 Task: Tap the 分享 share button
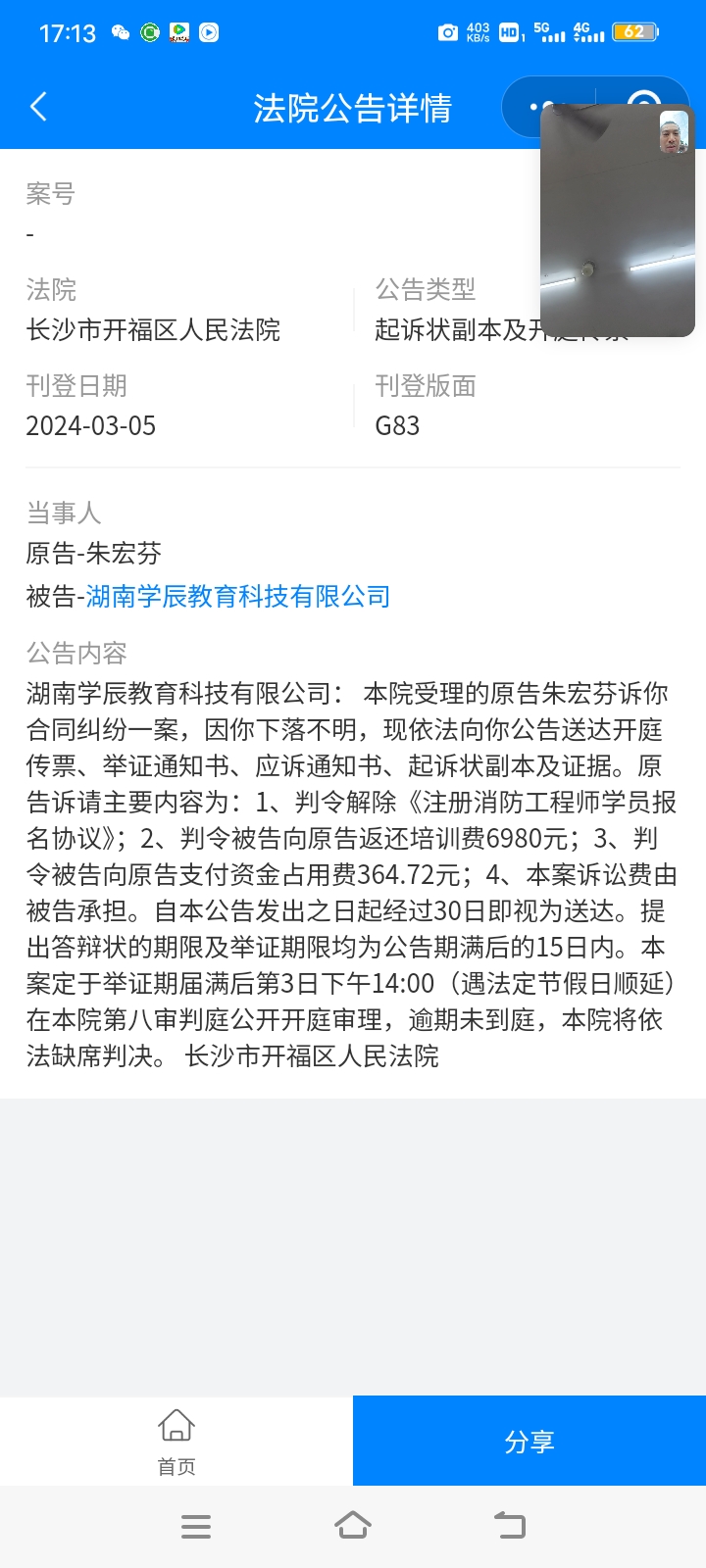point(529,1441)
